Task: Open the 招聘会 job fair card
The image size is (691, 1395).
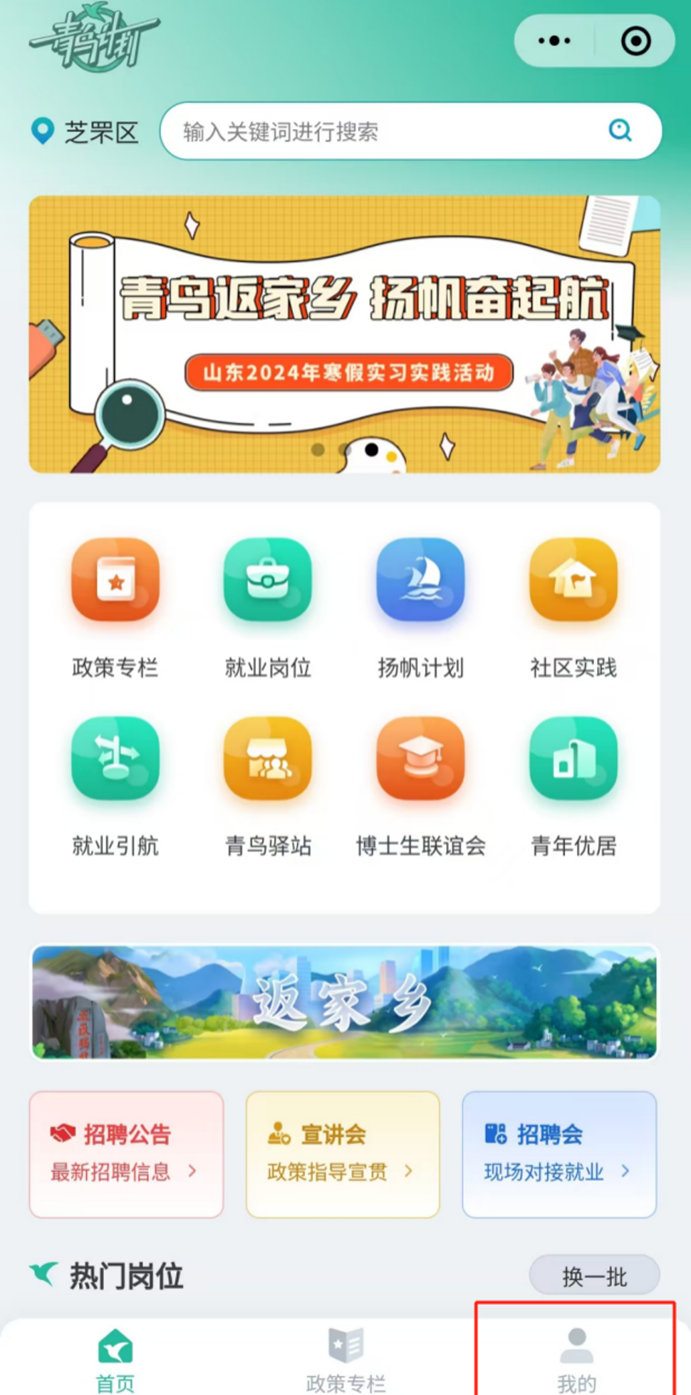Action: click(x=559, y=1154)
